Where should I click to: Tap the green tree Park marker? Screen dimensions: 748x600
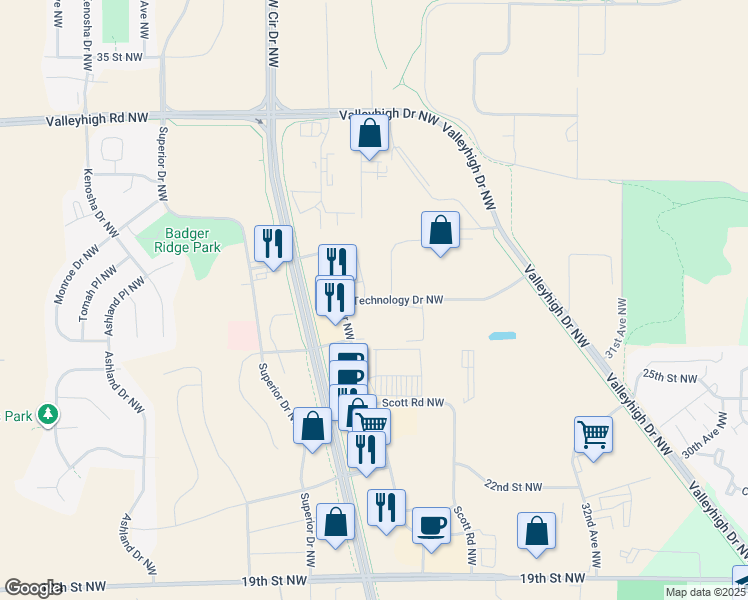point(47,415)
